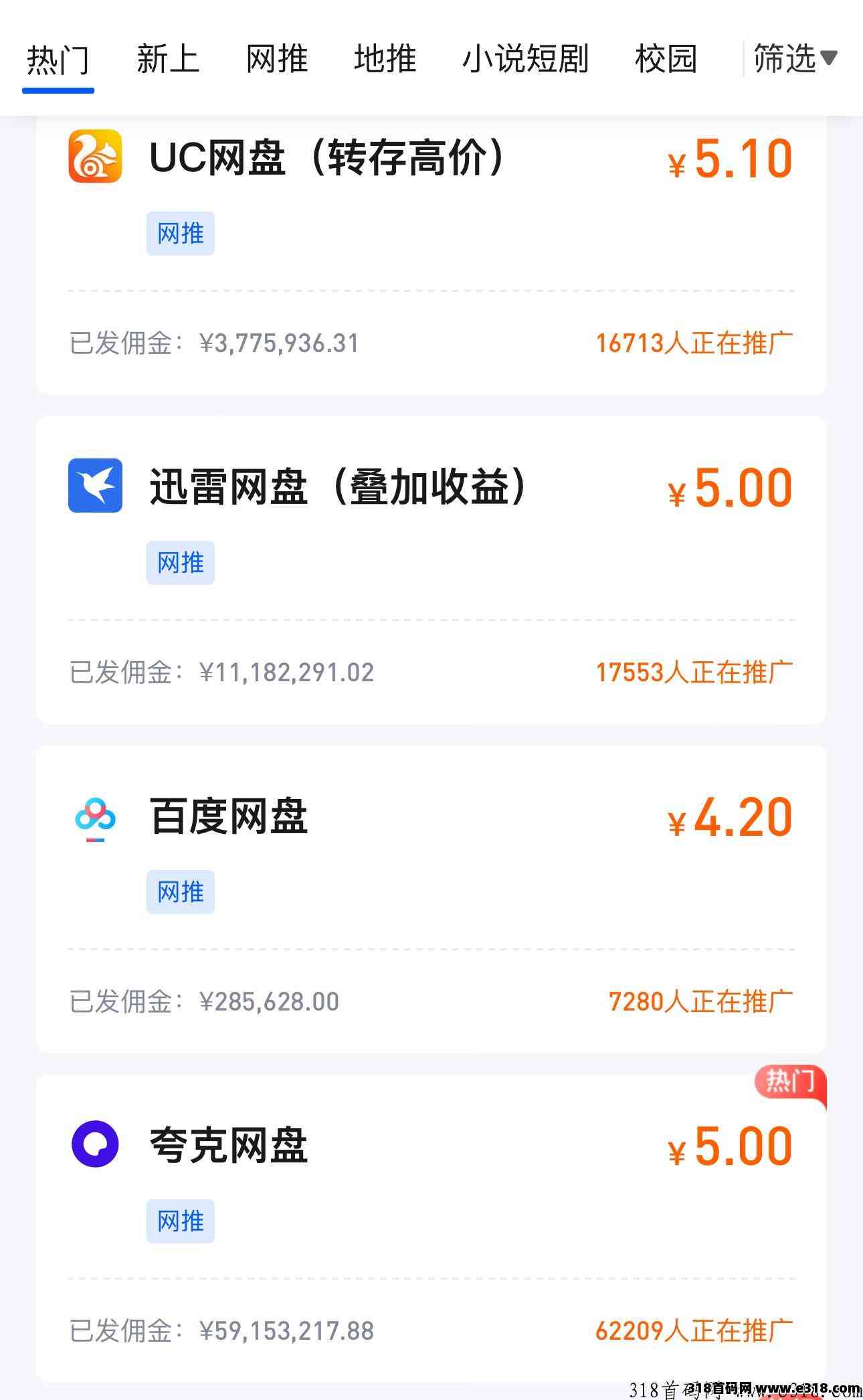Switch to the 新上 tab
Screen dimensions: 863x1400
tap(168, 59)
